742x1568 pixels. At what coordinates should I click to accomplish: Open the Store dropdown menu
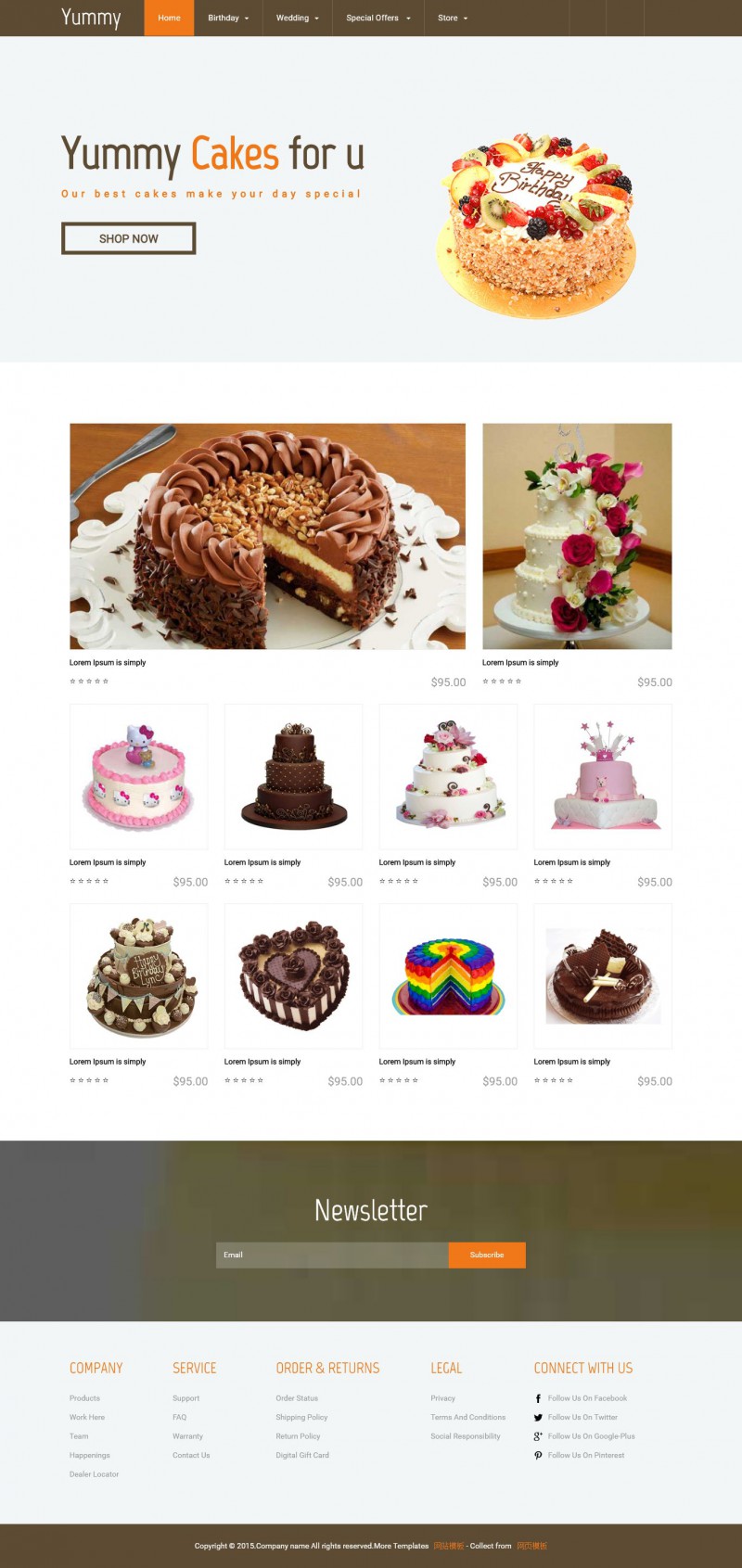click(x=453, y=18)
